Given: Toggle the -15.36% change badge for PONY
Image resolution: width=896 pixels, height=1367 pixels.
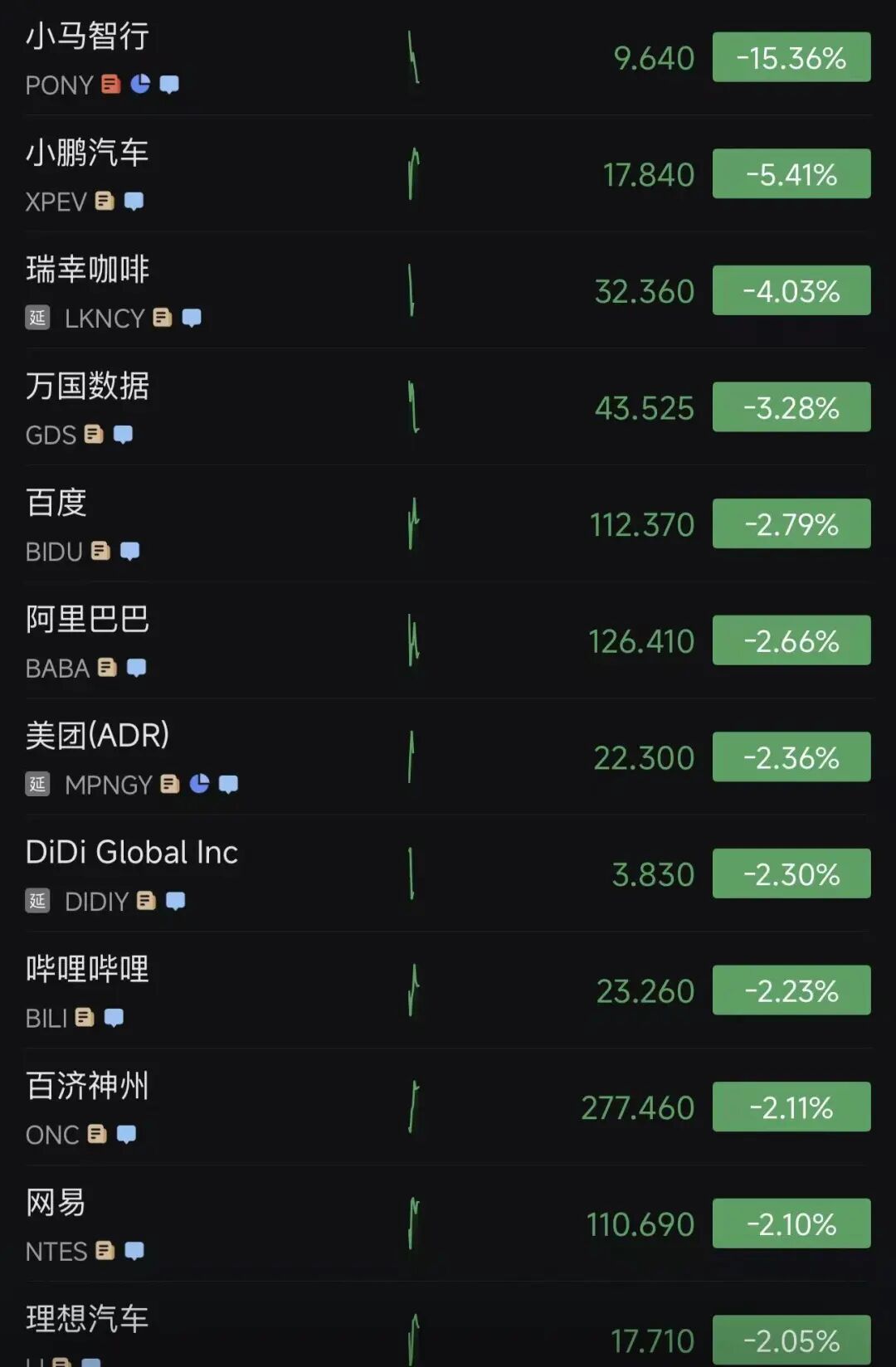Looking at the screenshot, I should 791,57.
